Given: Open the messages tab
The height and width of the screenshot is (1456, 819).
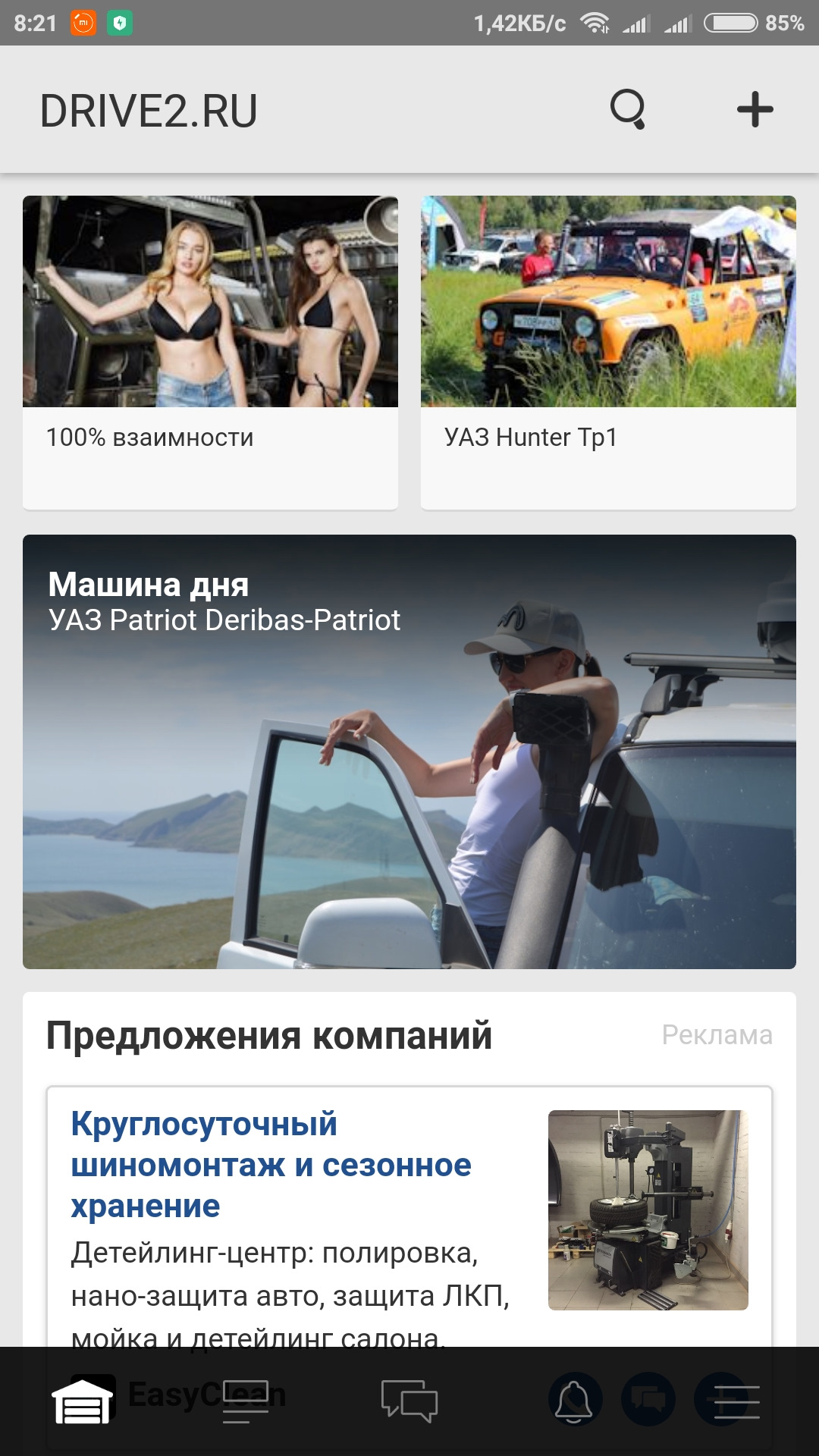Looking at the screenshot, I should (409, 1401).
